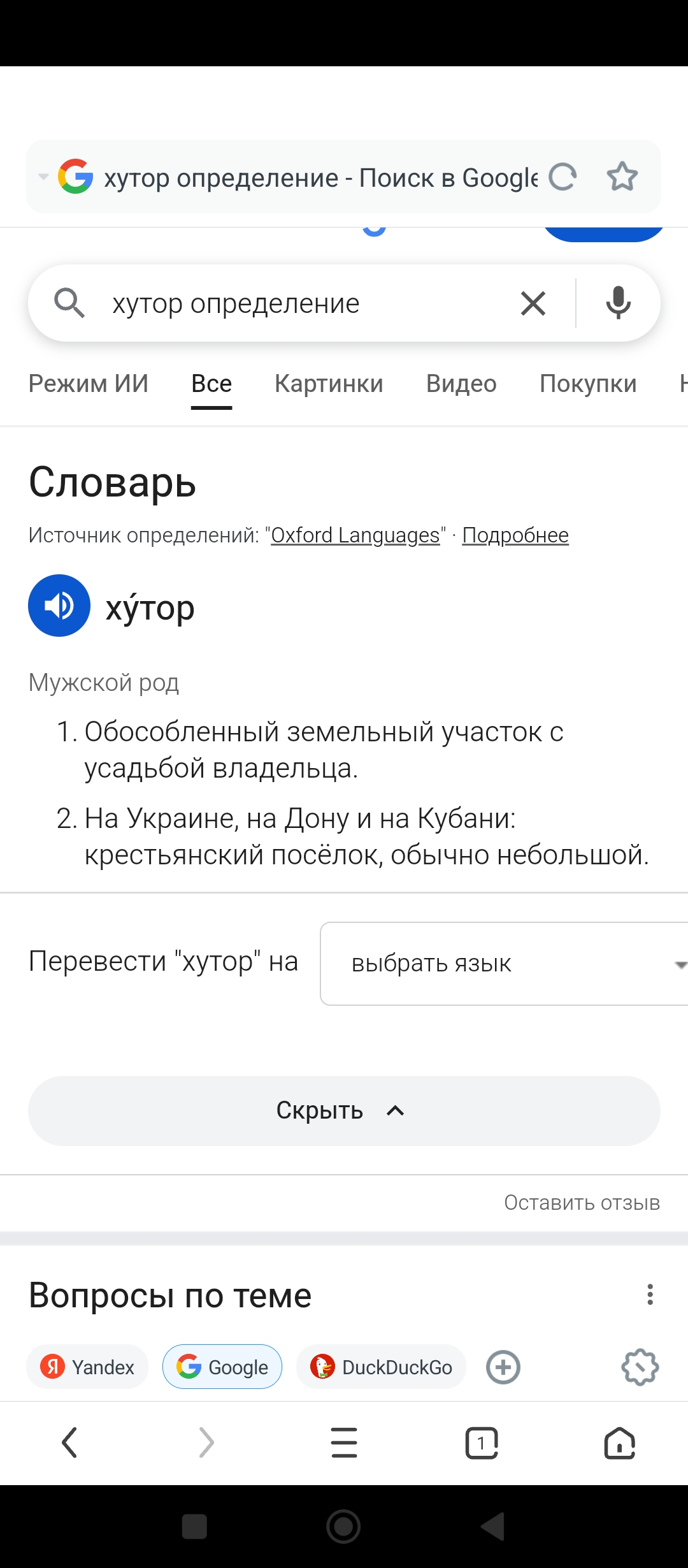Switch to the Картинки tab

click(329, 384)
